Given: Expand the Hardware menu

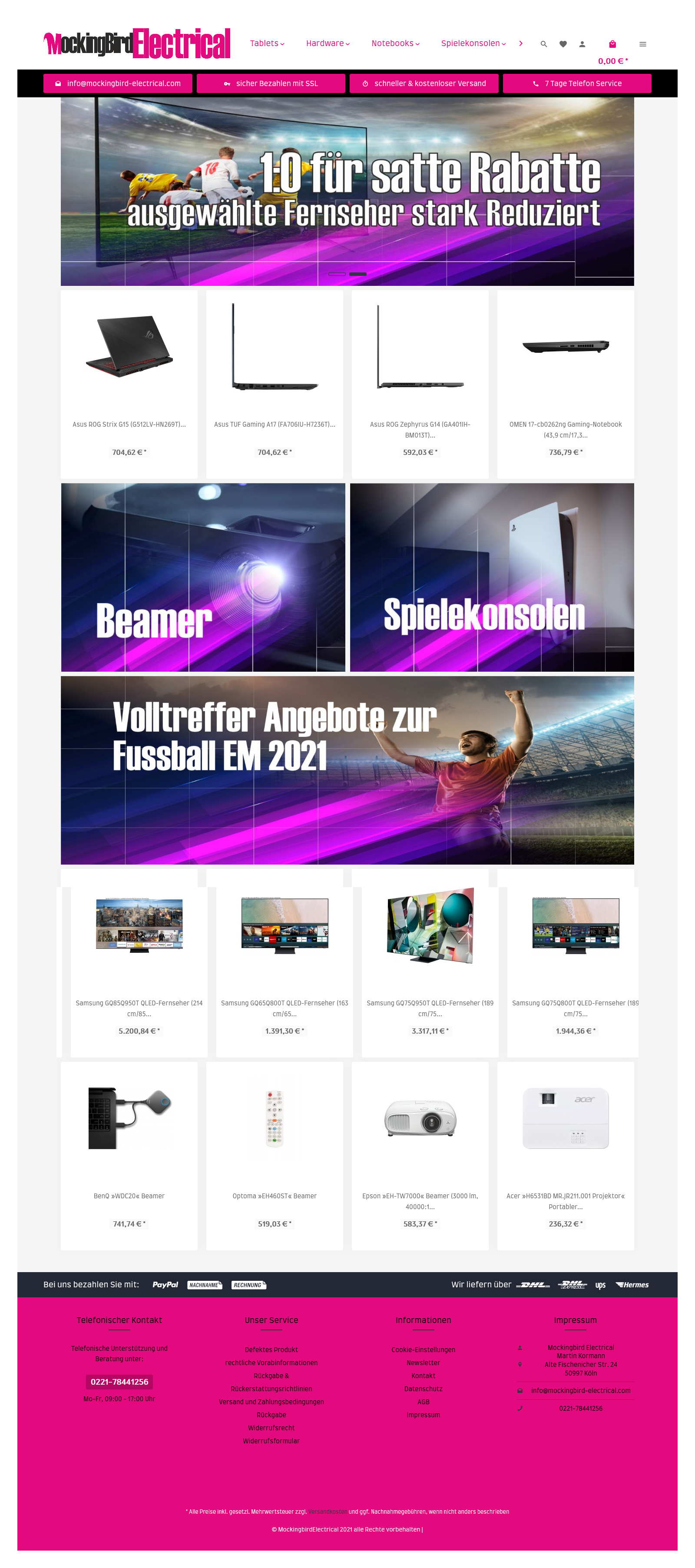Looking at the screenshot, I should coord(328,43).
